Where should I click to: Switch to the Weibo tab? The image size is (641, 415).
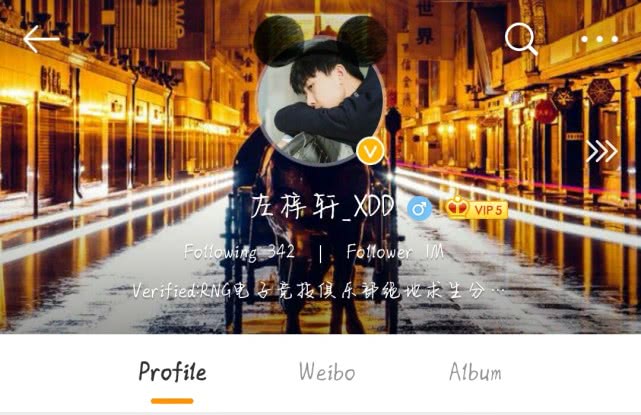click(x=326, y=372)
